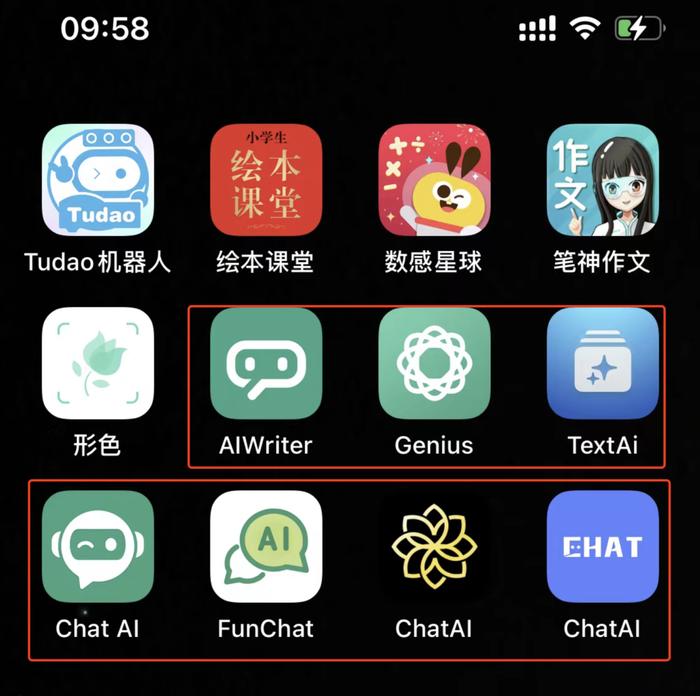
Task: Open the Tudao机器人 app
Action: point(98,180)
